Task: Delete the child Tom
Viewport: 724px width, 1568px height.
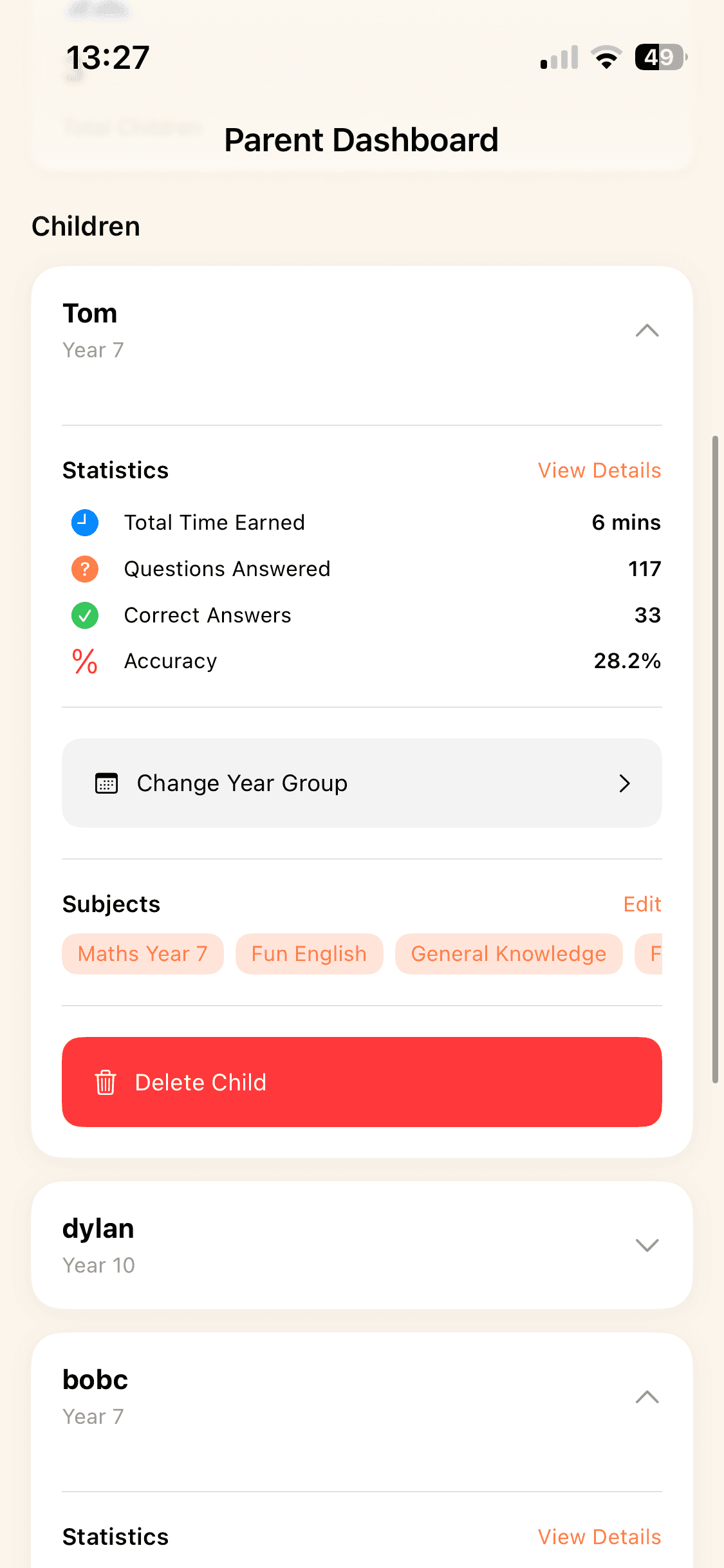Action: pos(362,1082)
